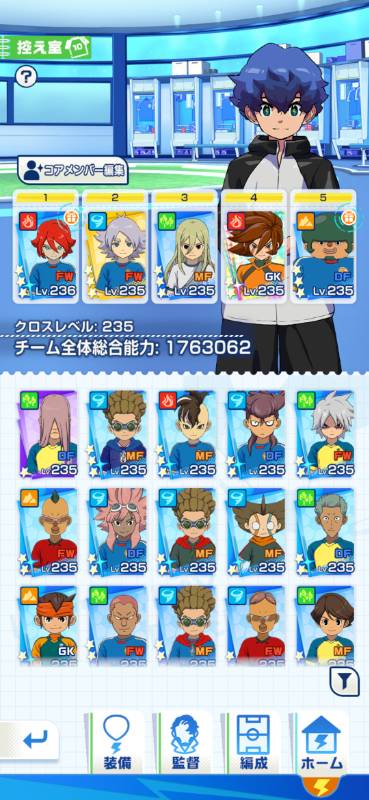Choose core slot 4 GK card

point(254,247)
